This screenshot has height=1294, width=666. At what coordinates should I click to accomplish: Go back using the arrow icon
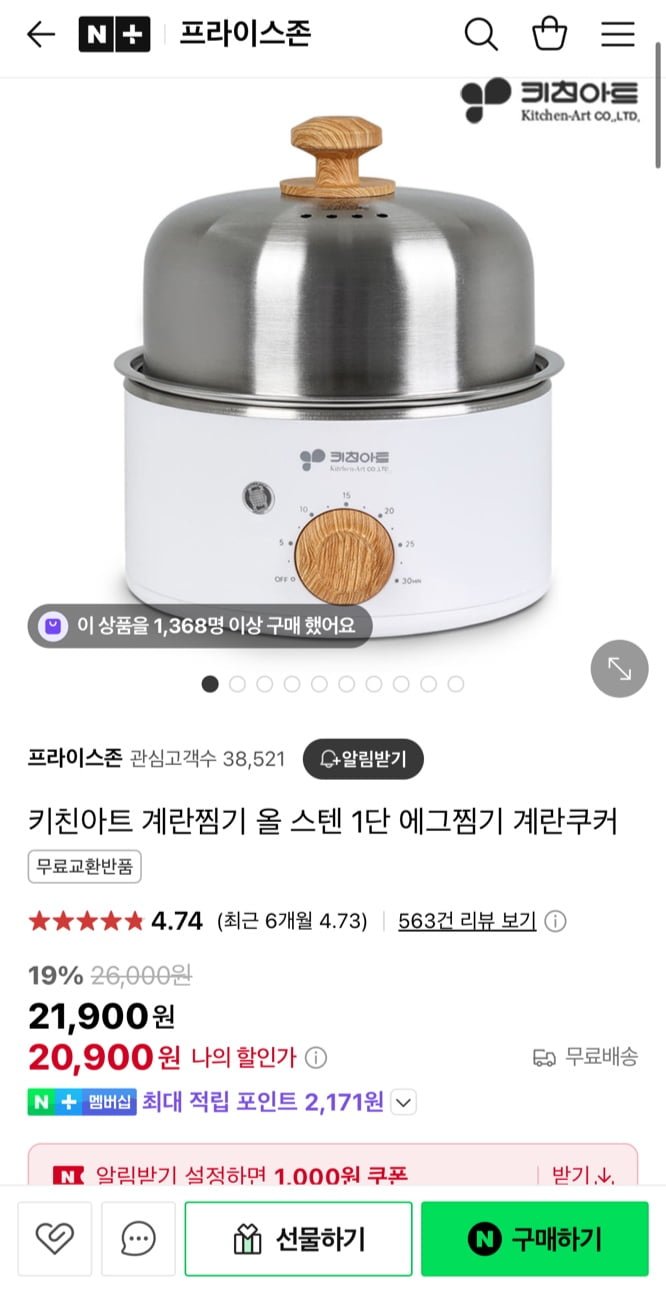click(40, 35)
